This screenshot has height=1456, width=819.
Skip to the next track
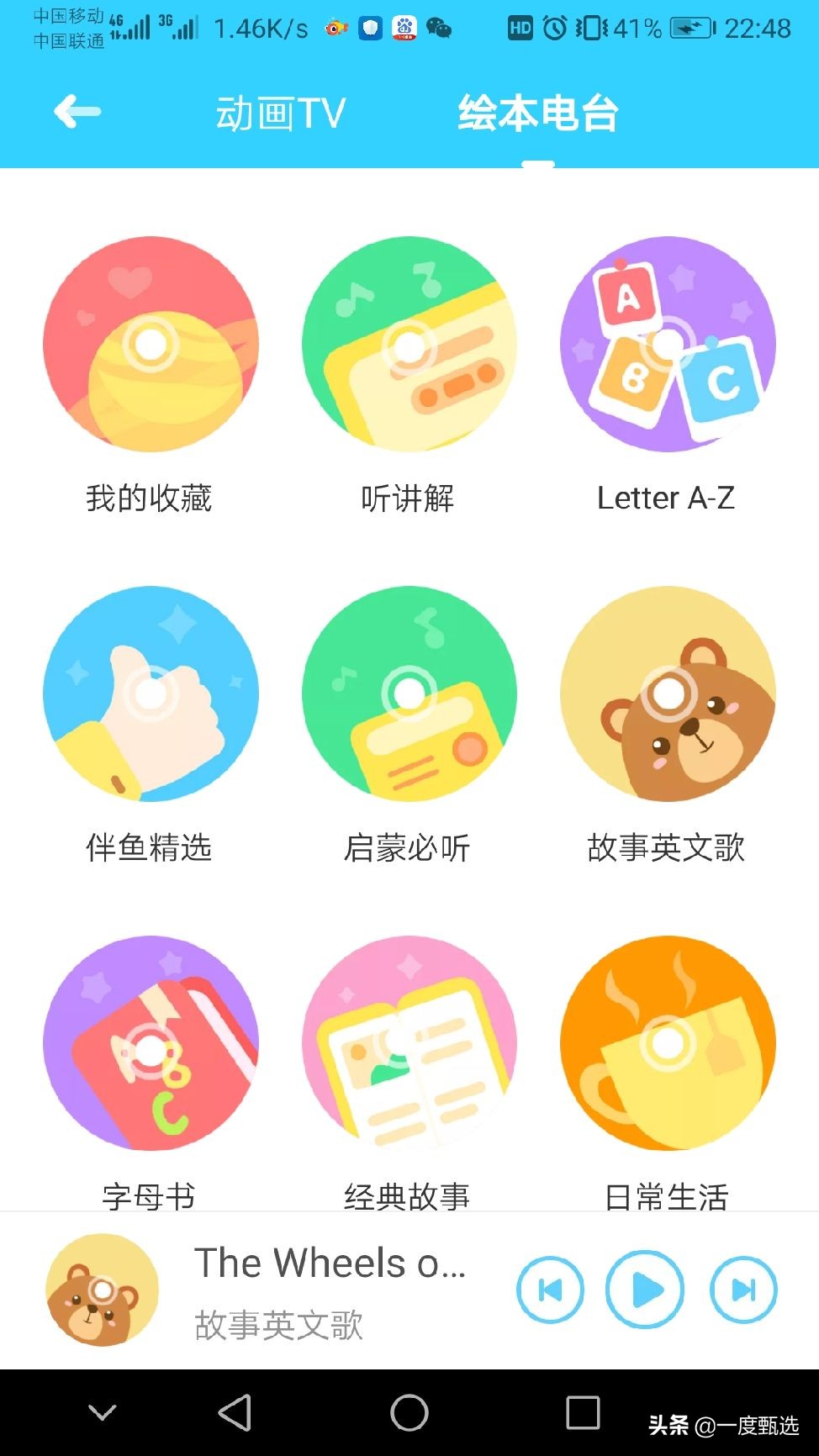[x=743, y=1290]
